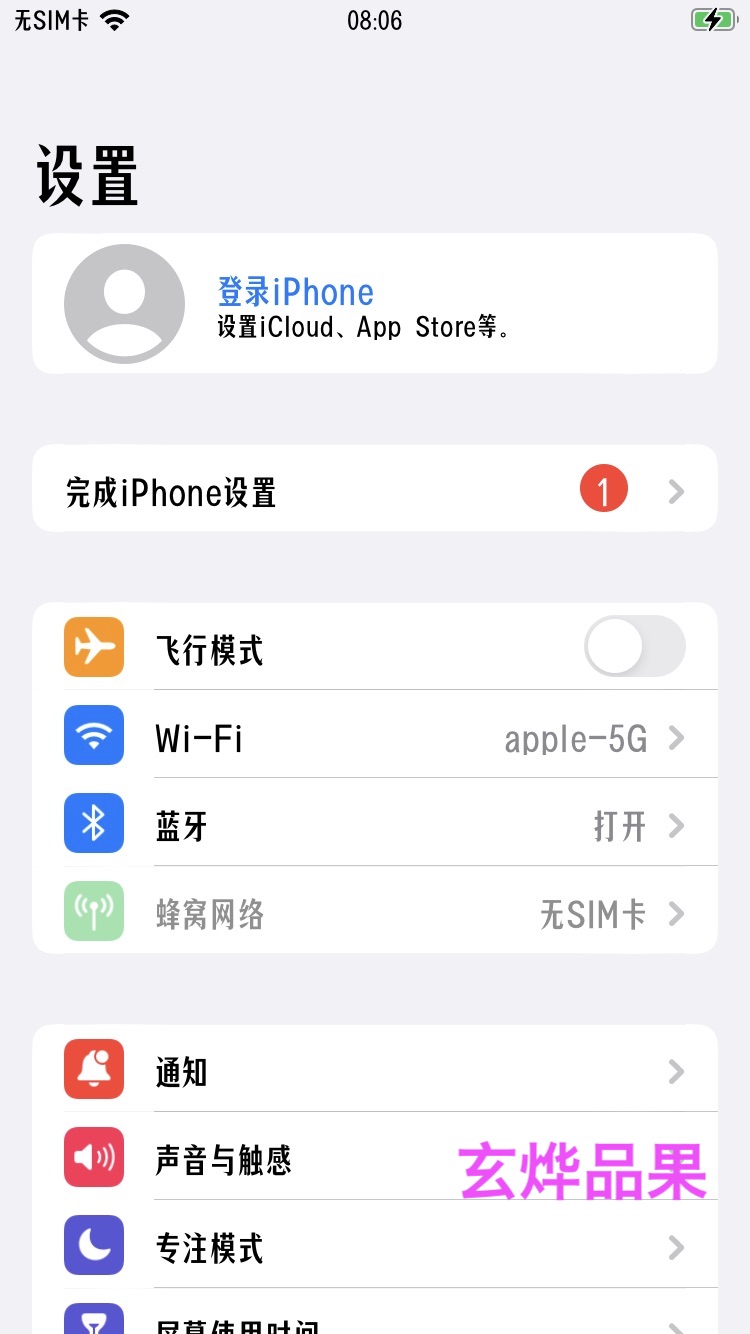Toggle Airplane Mode (飞行模式) on

coord(634,646)
